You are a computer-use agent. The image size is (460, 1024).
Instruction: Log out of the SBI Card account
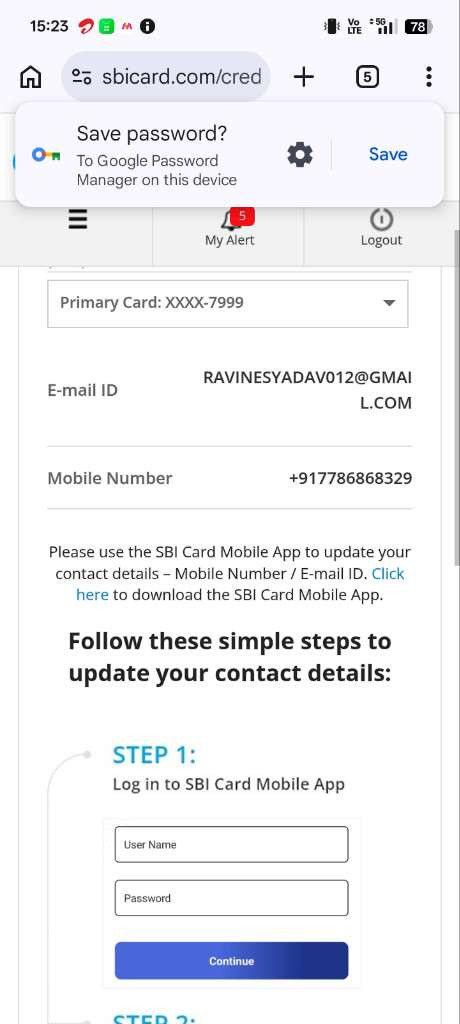click(382, 228)
